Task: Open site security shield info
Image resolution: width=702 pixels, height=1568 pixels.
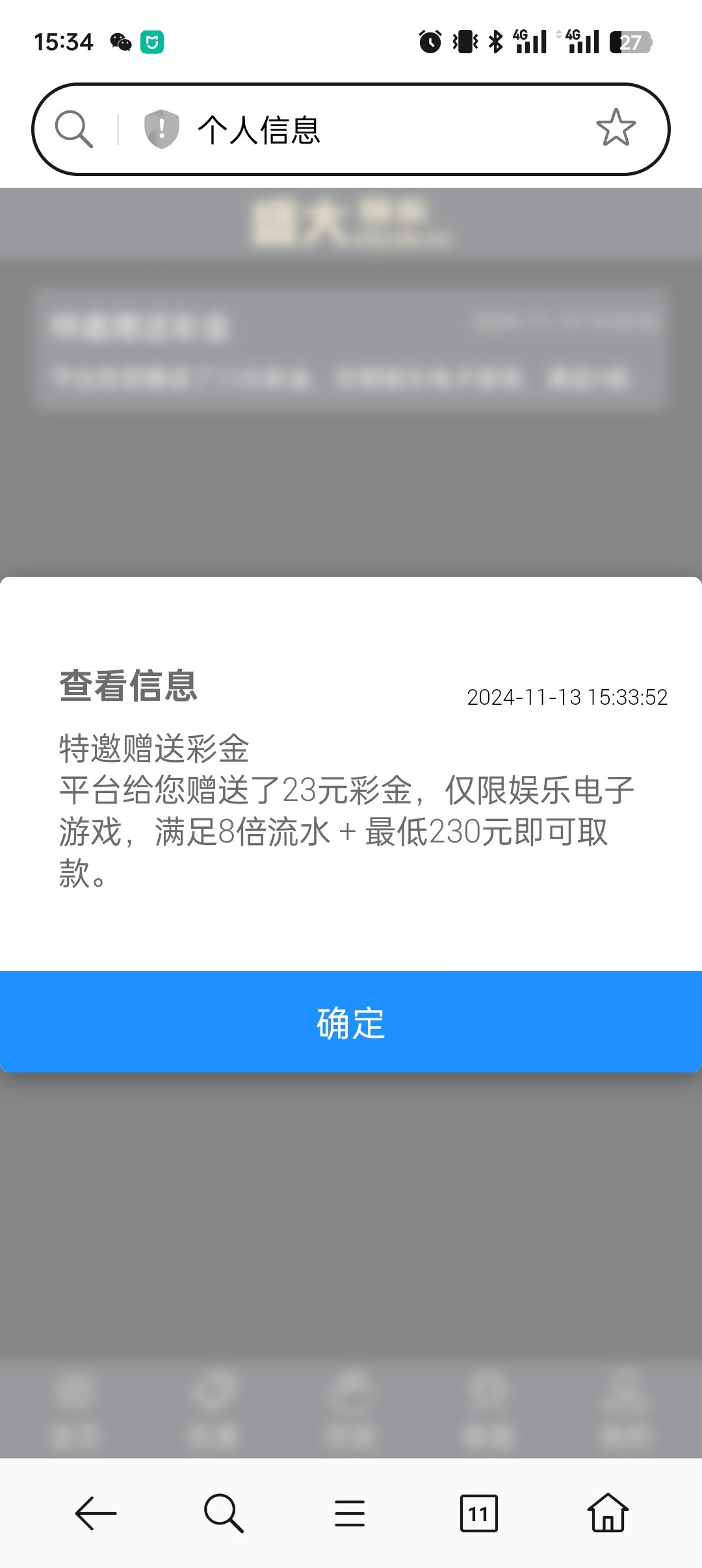Action: [x=161, y=129]
